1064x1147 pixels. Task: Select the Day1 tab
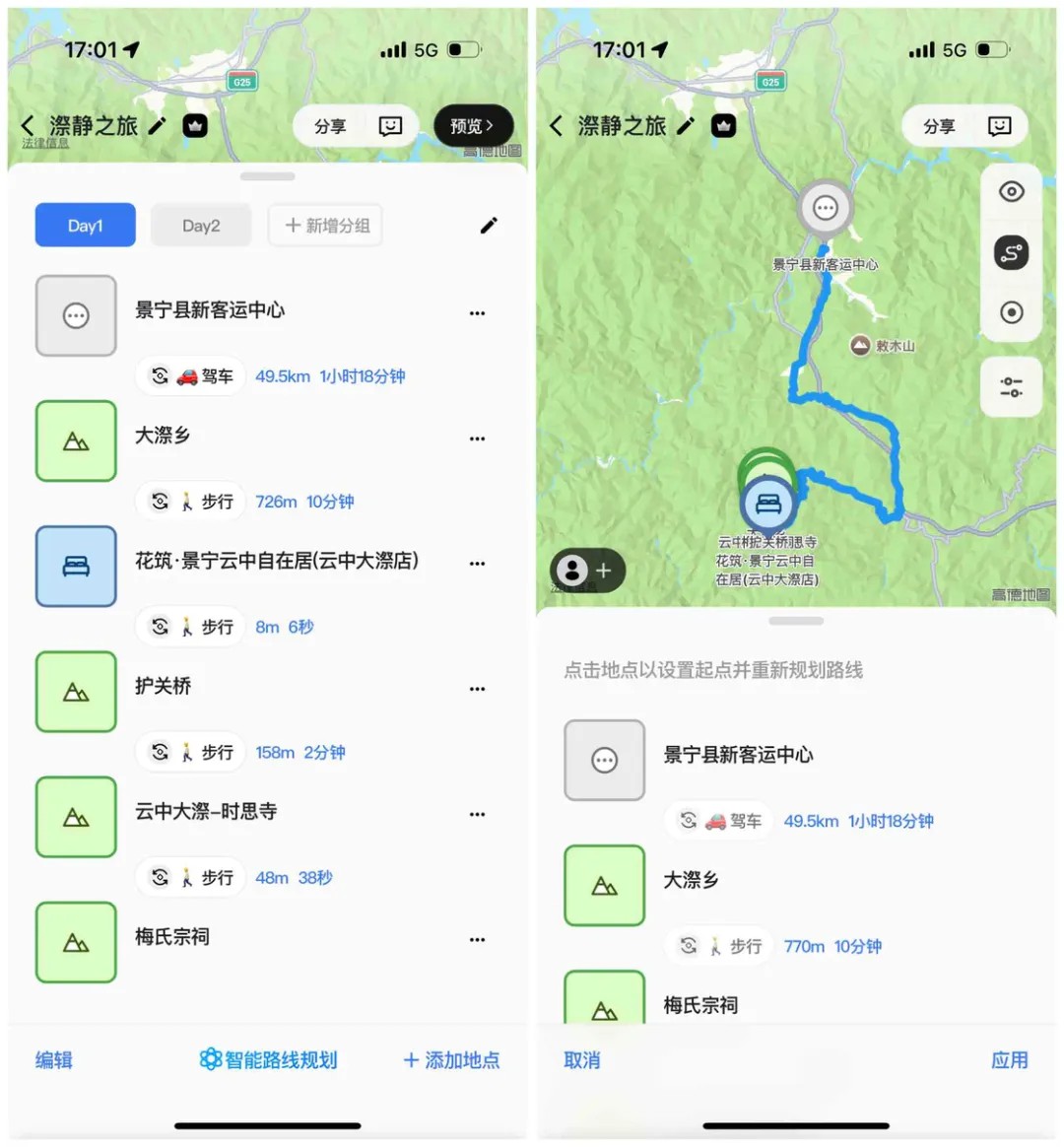[x=85, y=226]
